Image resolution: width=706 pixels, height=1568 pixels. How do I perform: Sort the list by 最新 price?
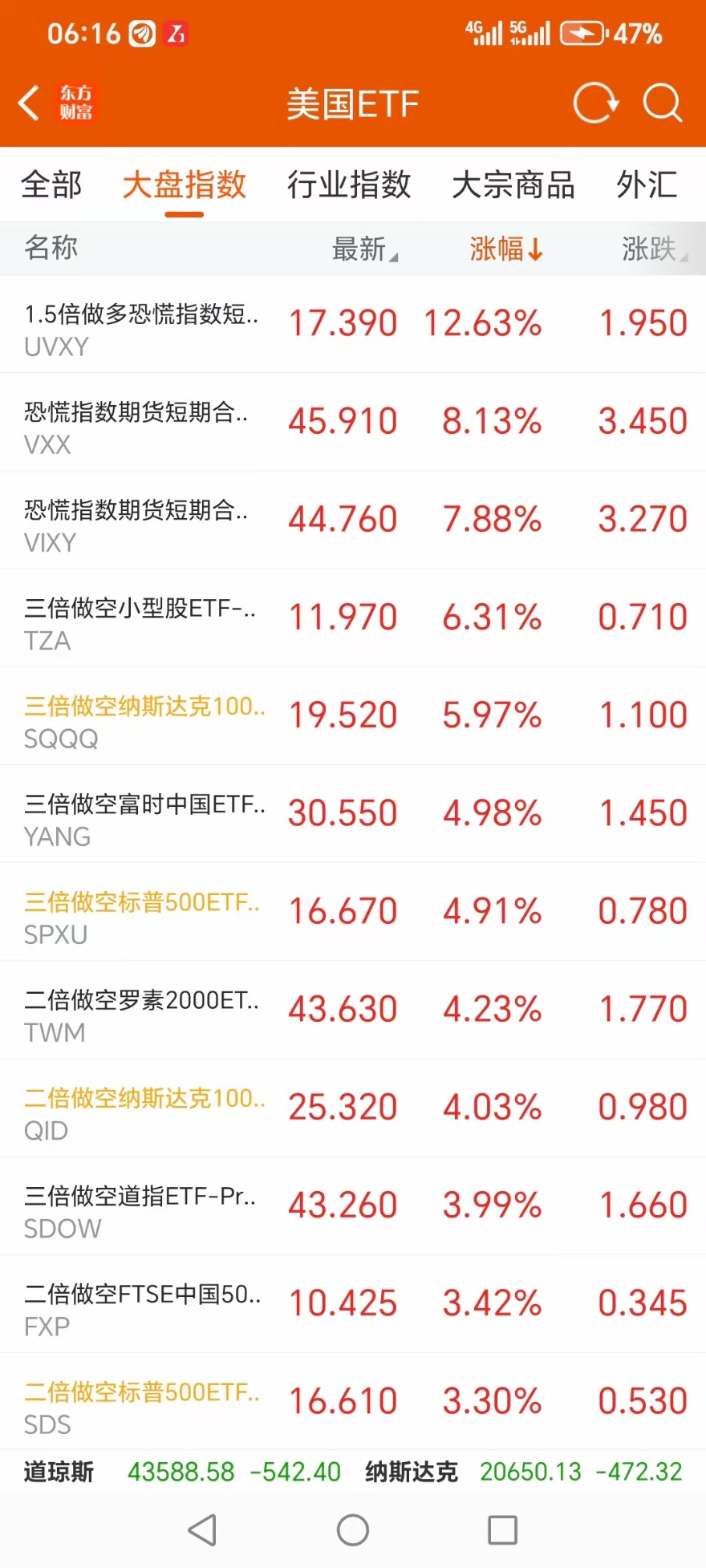[x=365, y=249]
